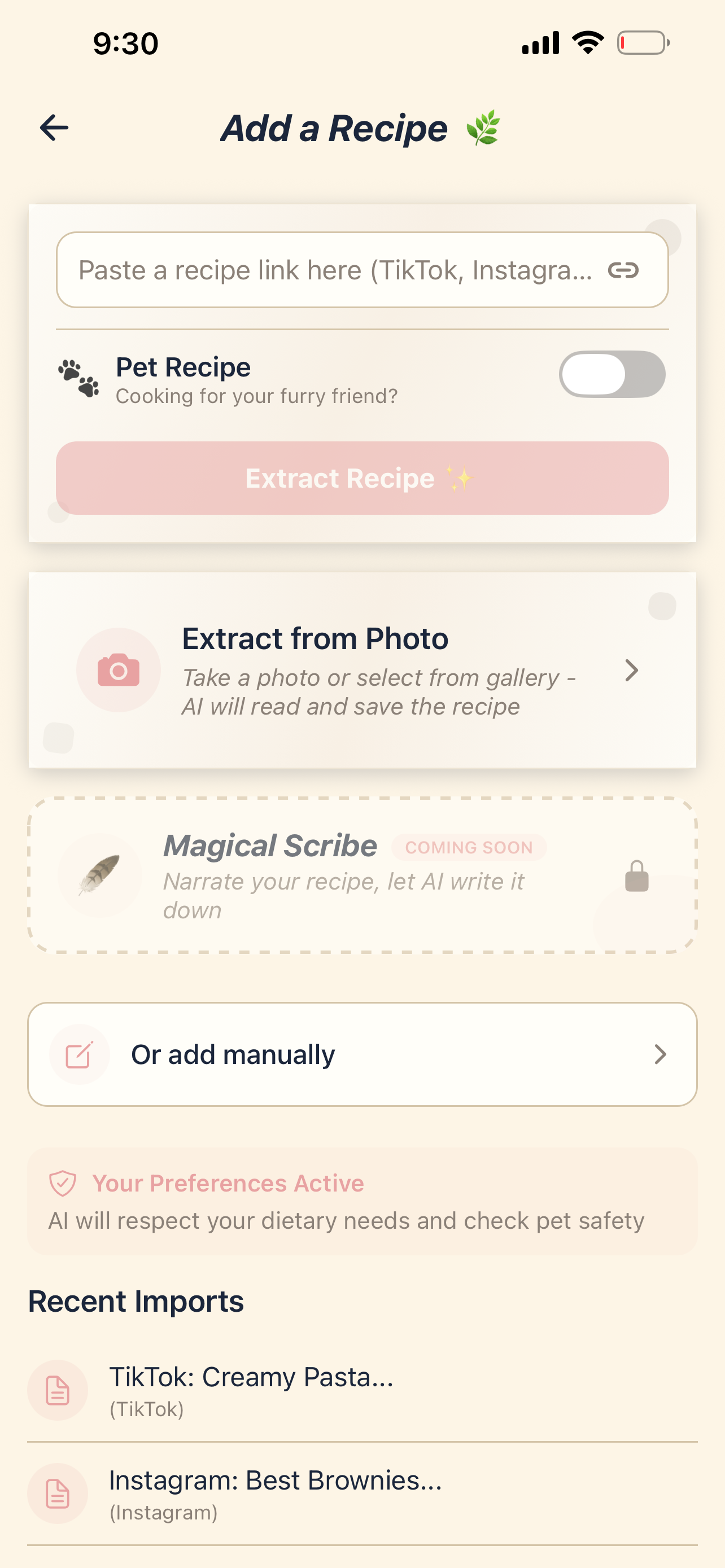Image resolution: width=725 pixels, height=1568 pixels.
Task: Go back using the arrow icon
Action: click(54, 128)
